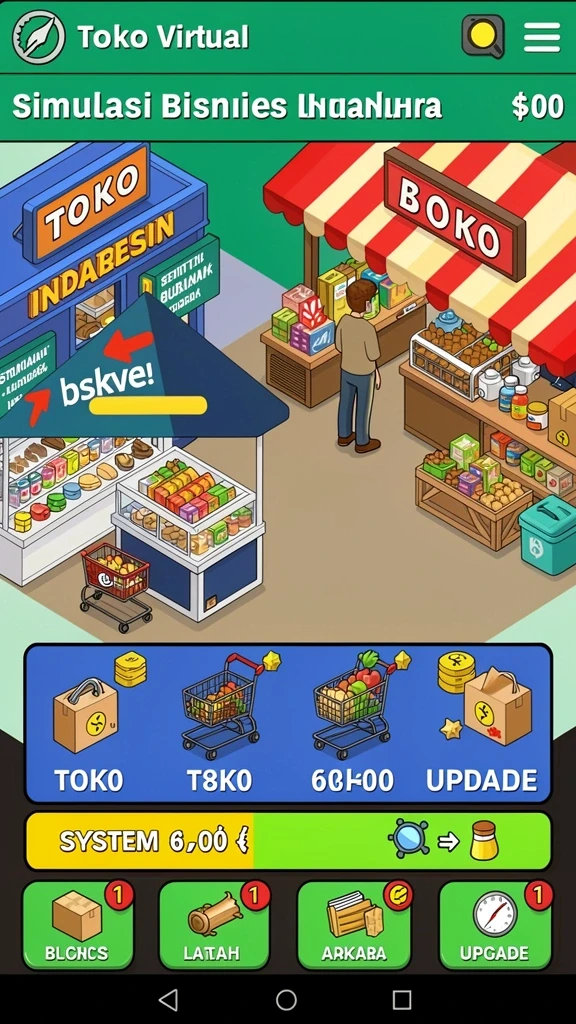Screen dimensions: 576x1024
Task: Go to the system home screen
Action: tap(286, 999)
